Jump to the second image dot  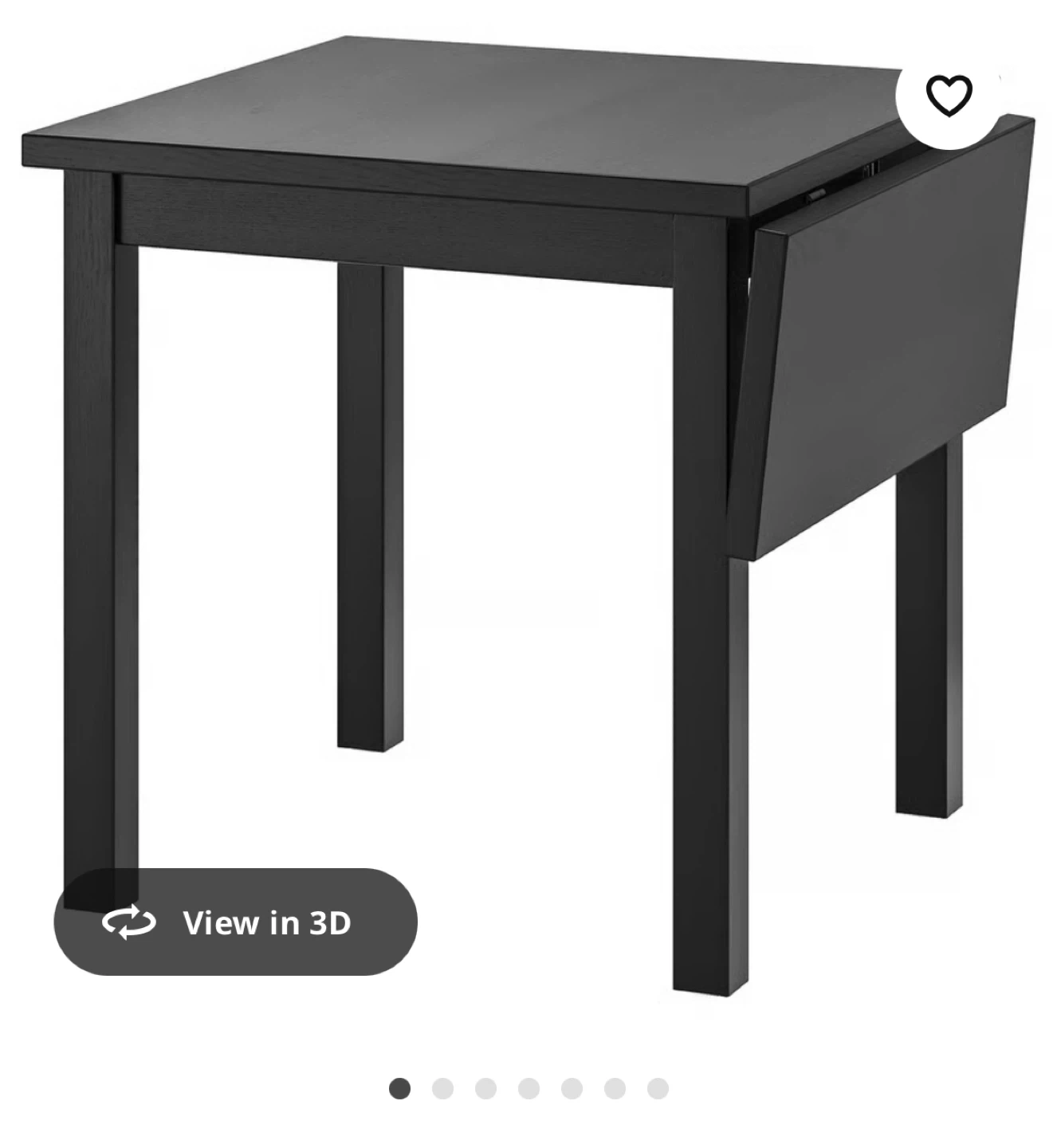pos(442,1088)
